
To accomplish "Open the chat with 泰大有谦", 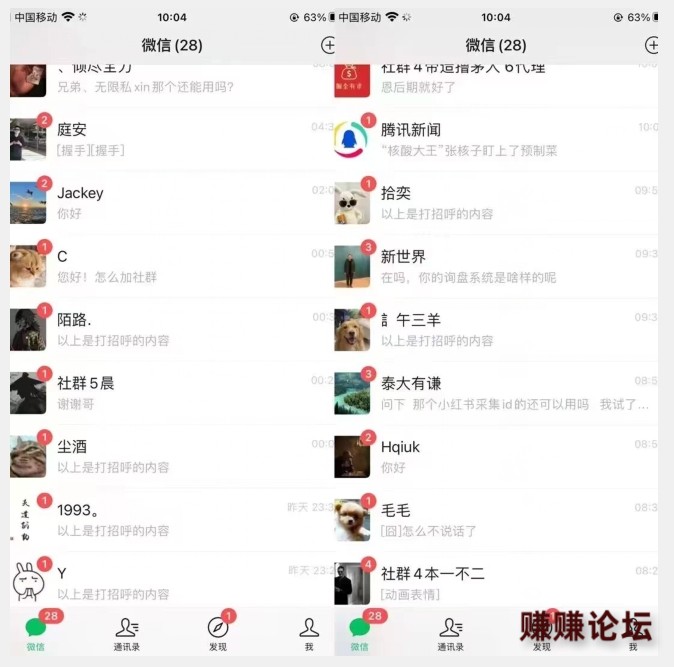I will coord(500,393).
